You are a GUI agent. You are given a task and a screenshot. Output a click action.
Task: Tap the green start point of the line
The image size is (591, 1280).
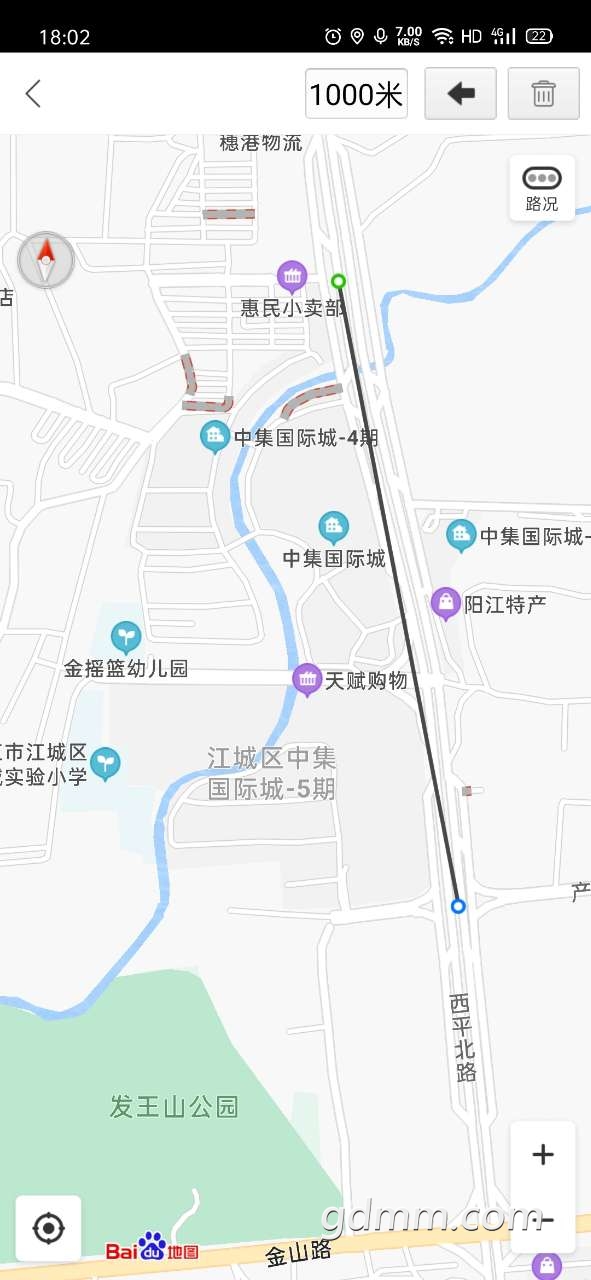(339, 281)
